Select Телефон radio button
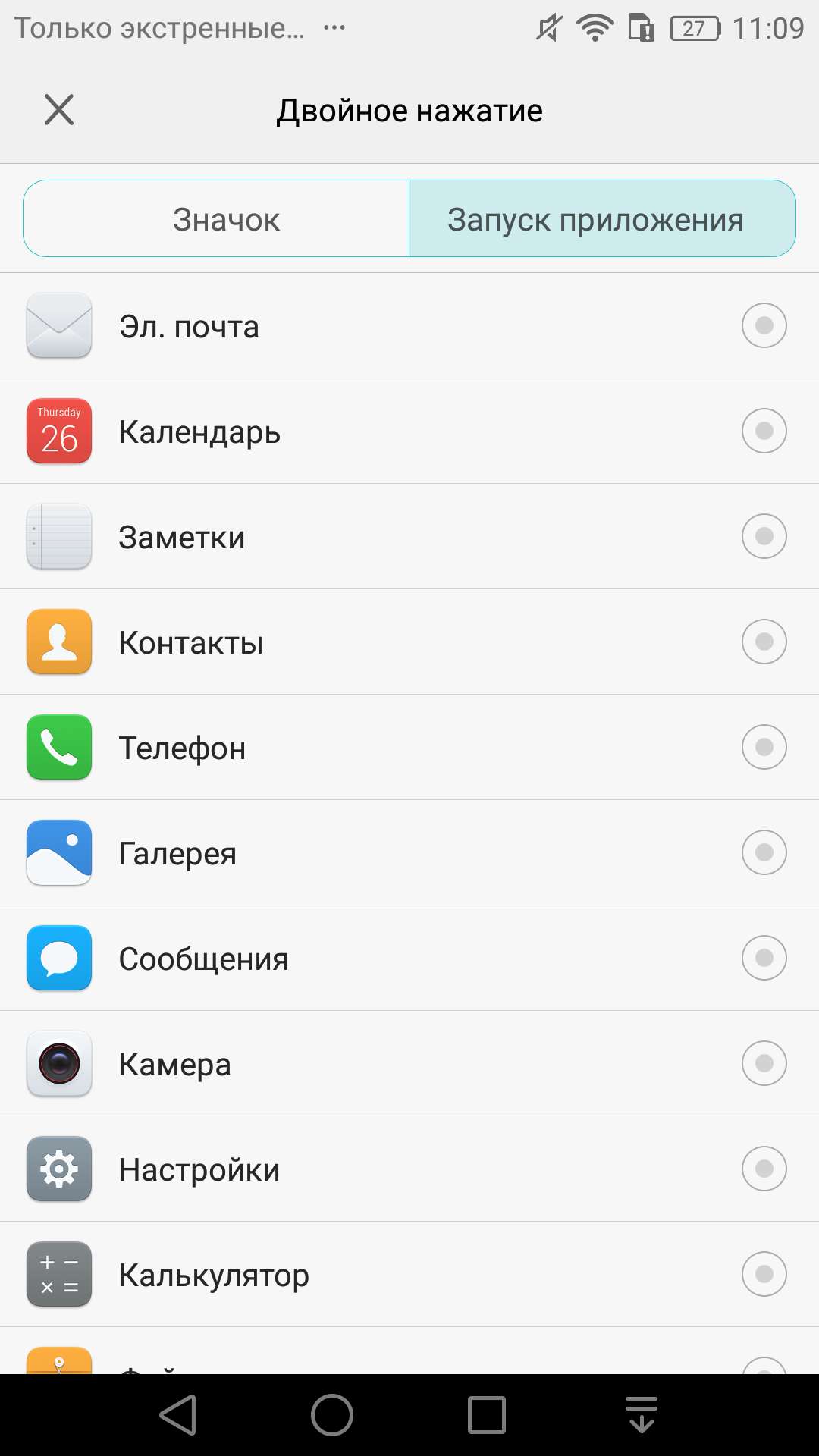819x1456 pixels. (x=764, y=747)
